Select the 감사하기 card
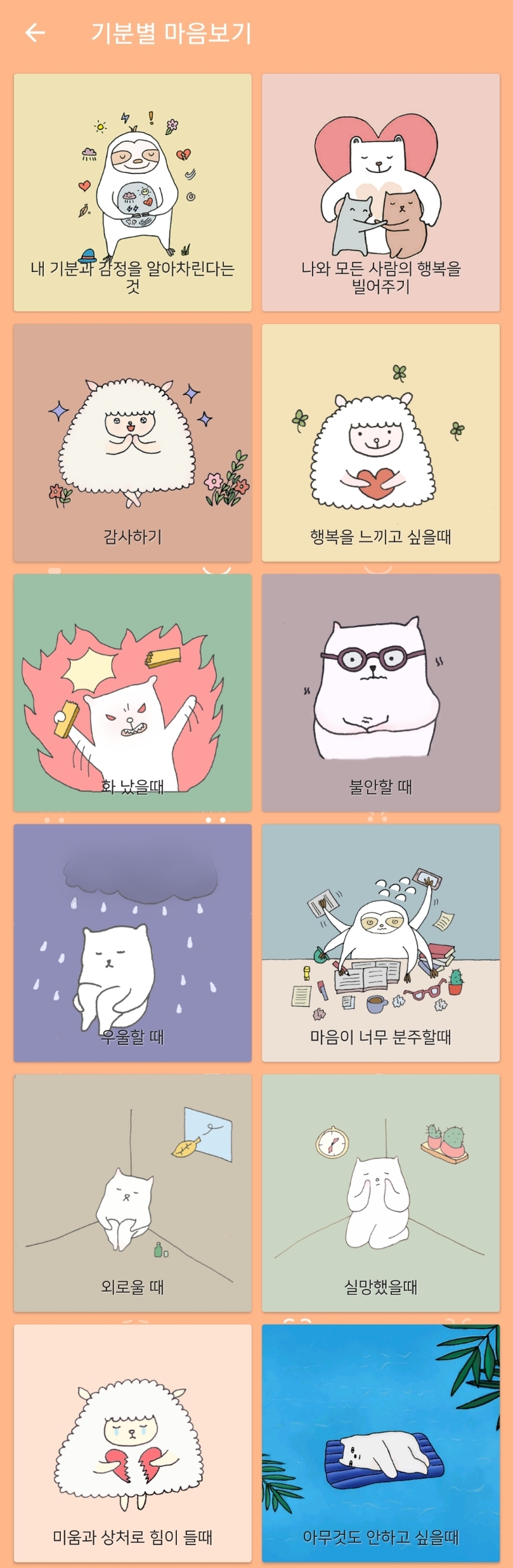The width and height of the screenshot is (513, 1568). [x=133, y=443]
